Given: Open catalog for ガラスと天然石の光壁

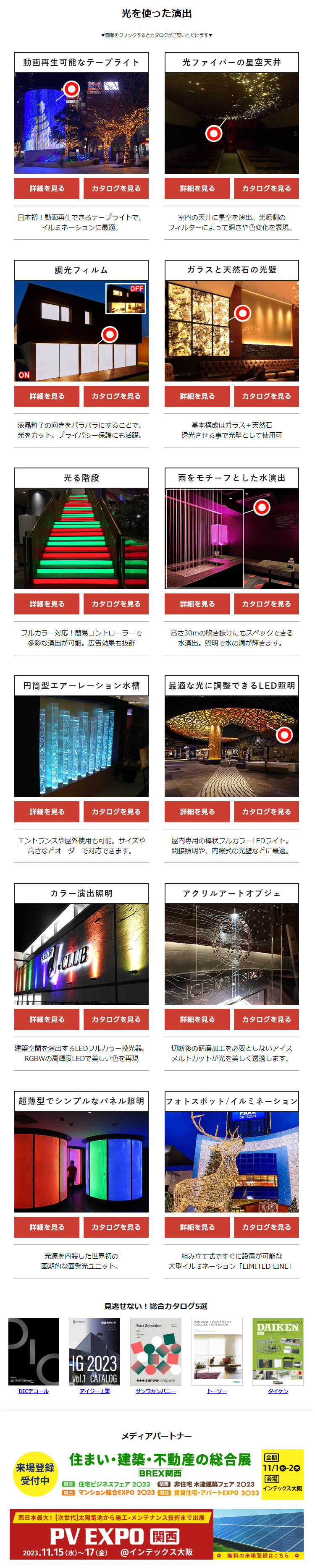Looking at the screenshot, I should (x=266, y=396).
